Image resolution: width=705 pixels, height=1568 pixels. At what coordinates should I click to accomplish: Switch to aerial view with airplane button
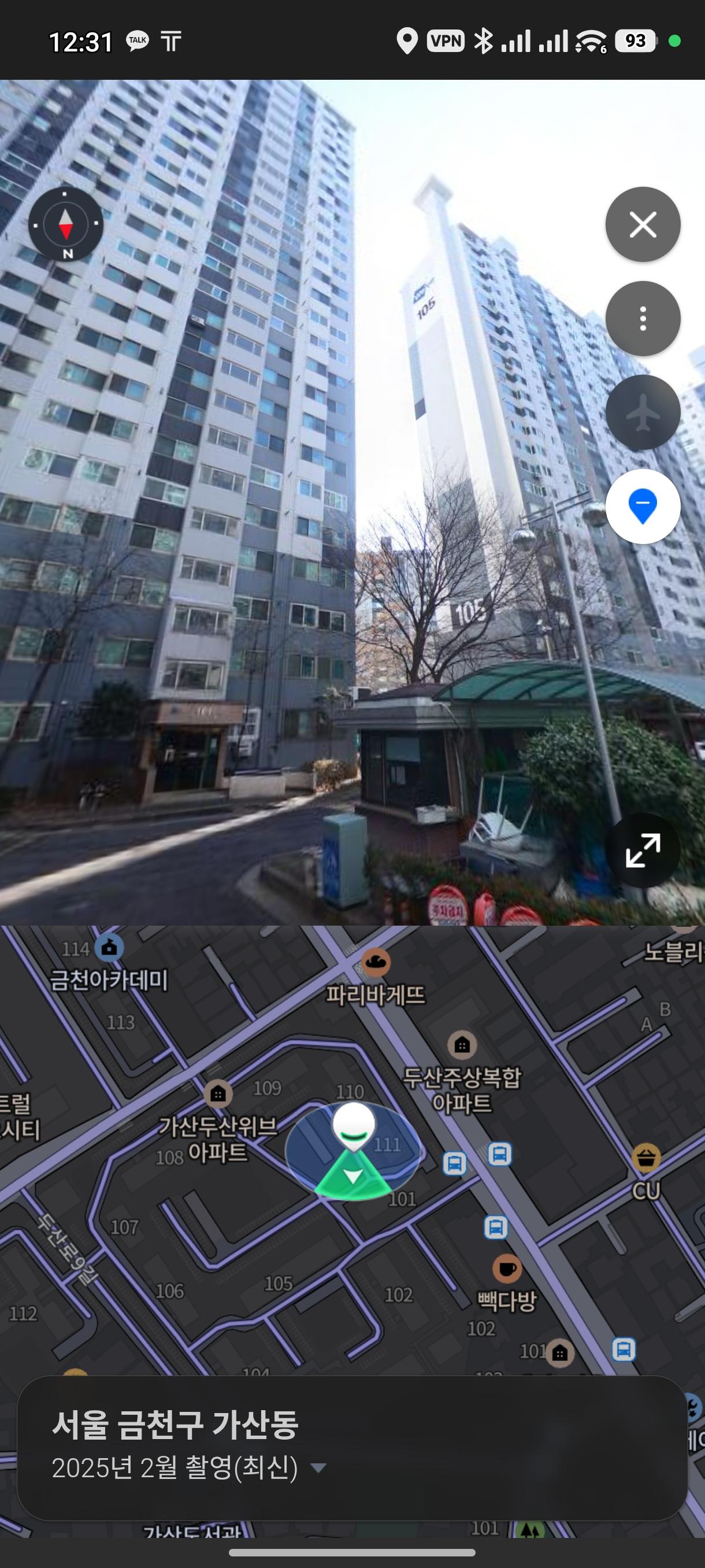[x=643, y=413]
